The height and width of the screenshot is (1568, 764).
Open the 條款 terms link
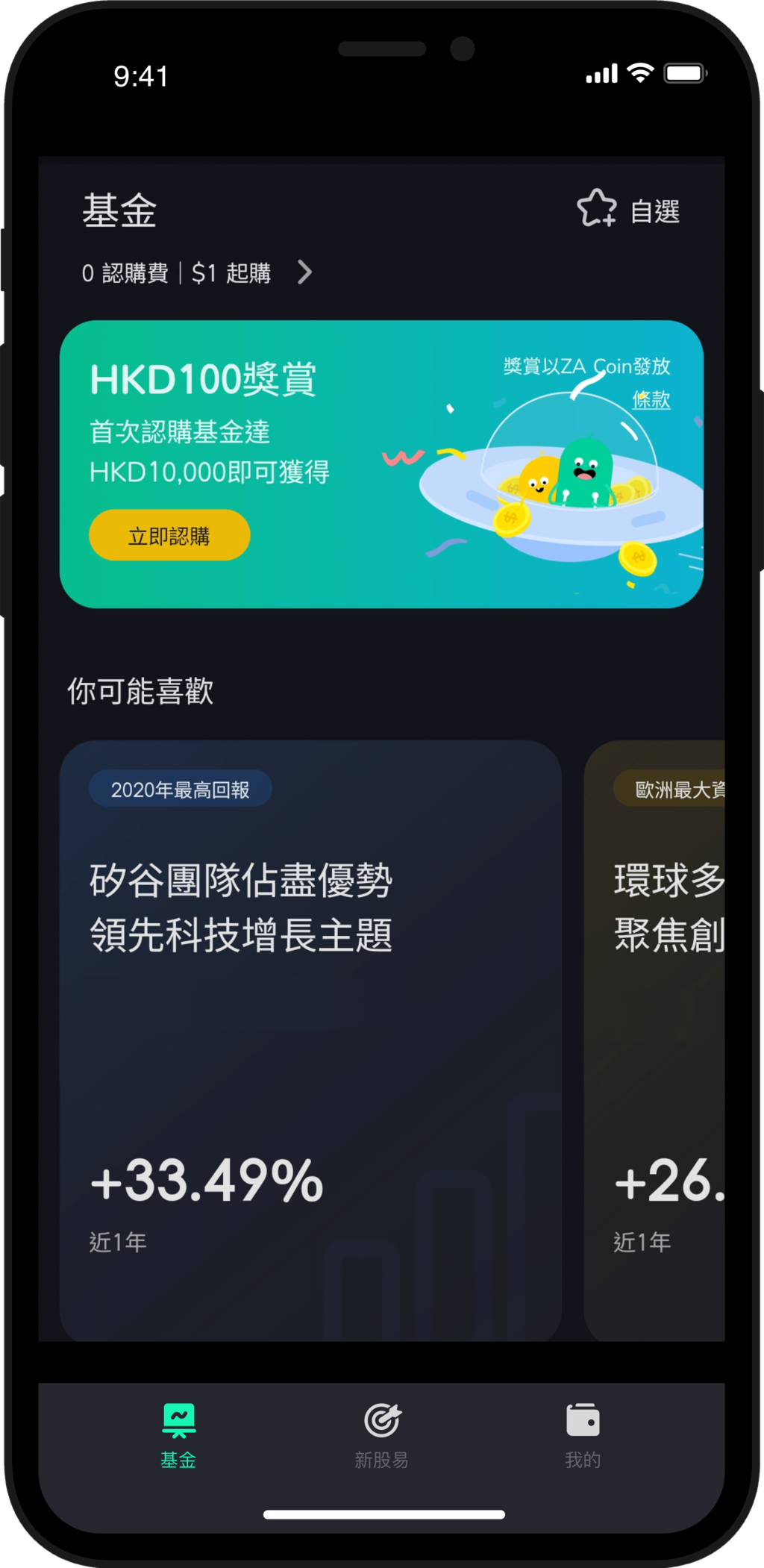[x=651, y=400]
